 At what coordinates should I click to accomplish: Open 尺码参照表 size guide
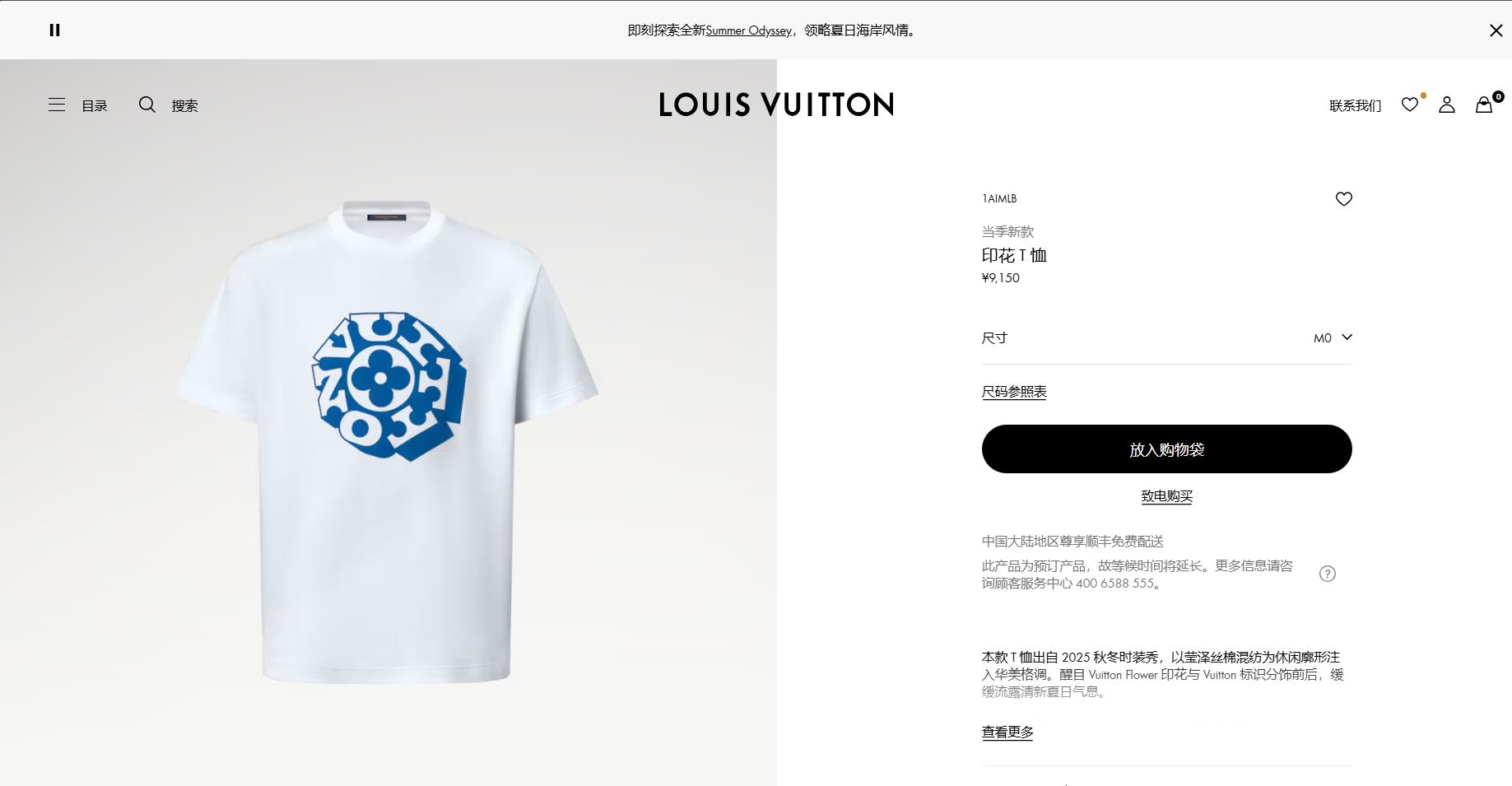[1013, 392]
